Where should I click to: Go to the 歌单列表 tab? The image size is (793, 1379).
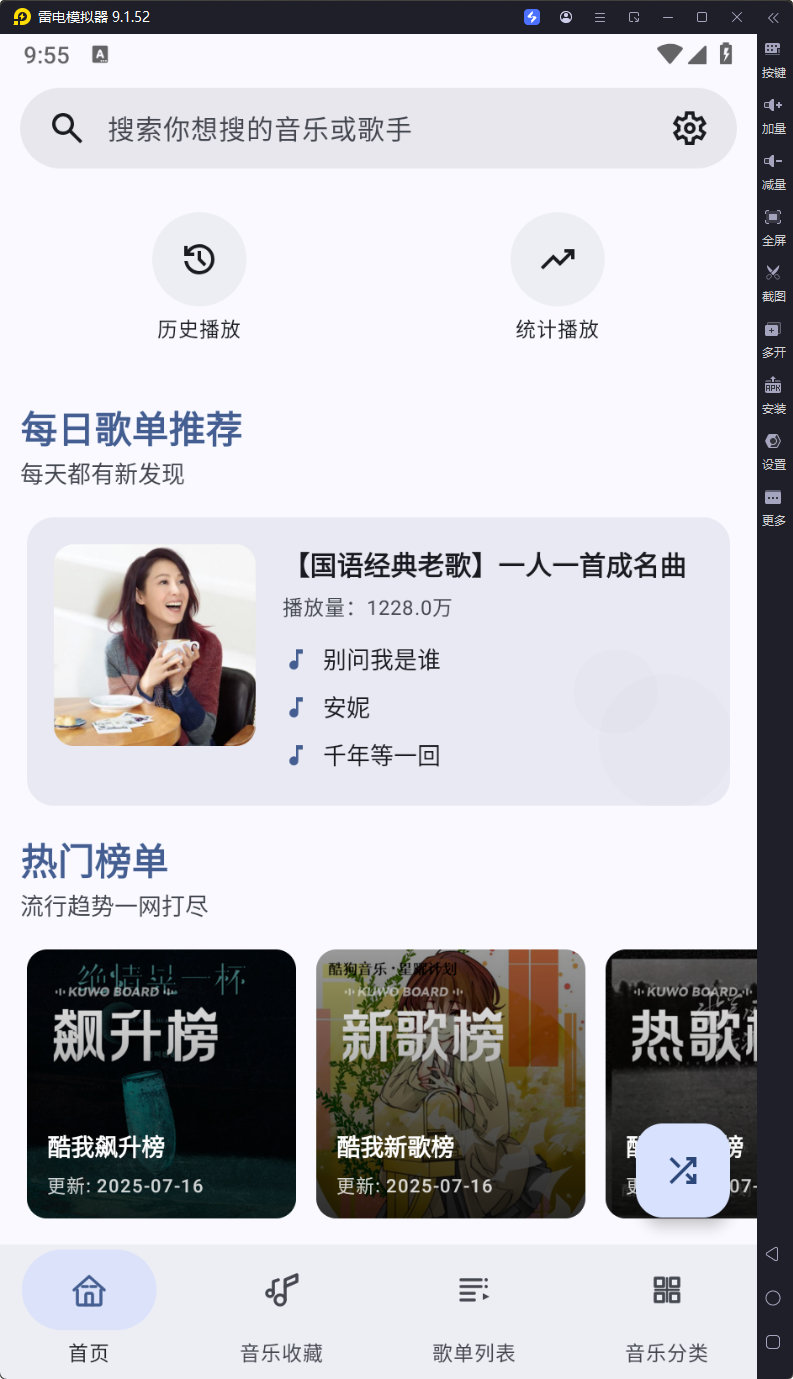pyautogui.click(x=473, y=1310)
